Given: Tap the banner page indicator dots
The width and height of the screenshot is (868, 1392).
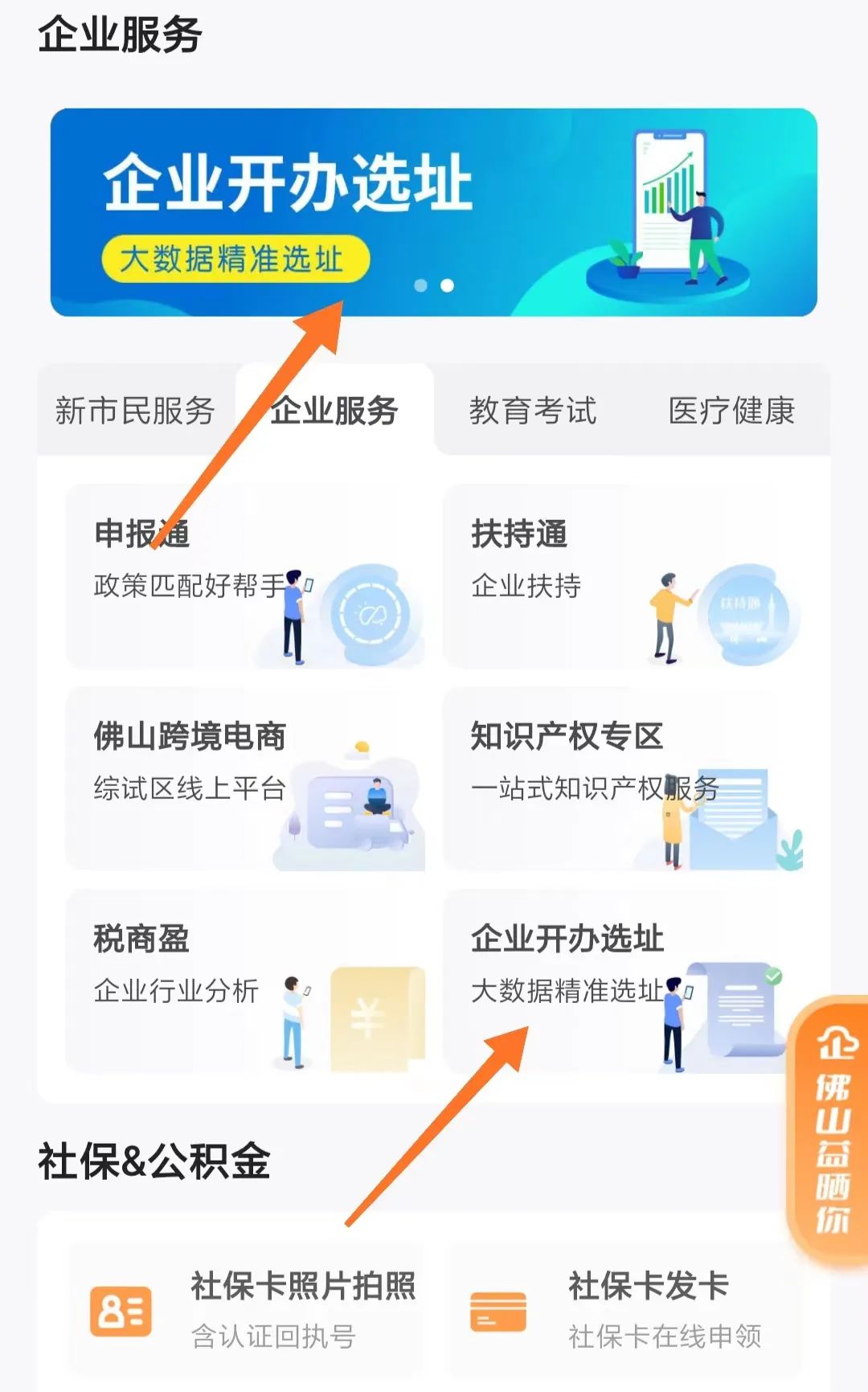Looking at the screenshot, I should pos(434,285).
